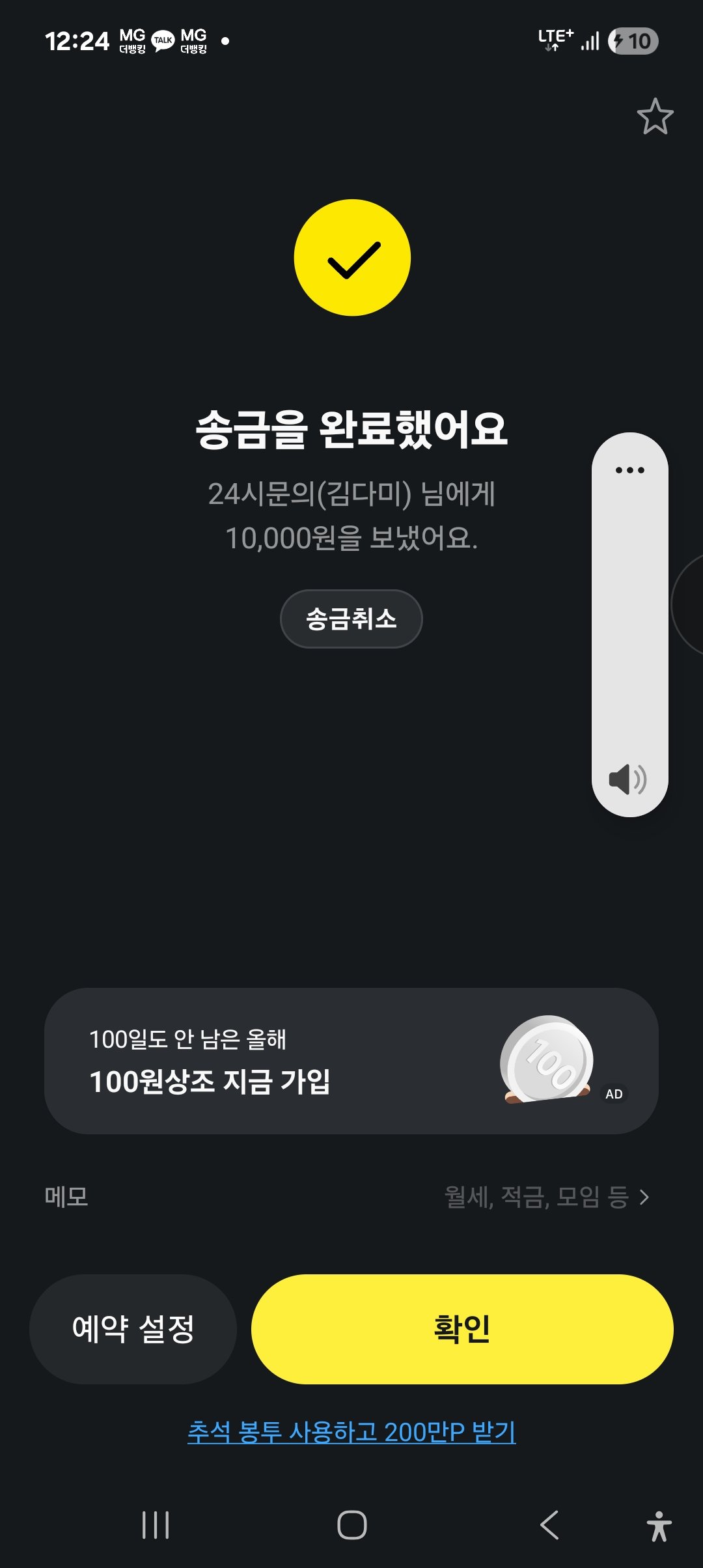Image resolution: width=703 pixels, height=1568 pixels.
Task: Open recent apps from the navigation bar
Action: 156,1525
